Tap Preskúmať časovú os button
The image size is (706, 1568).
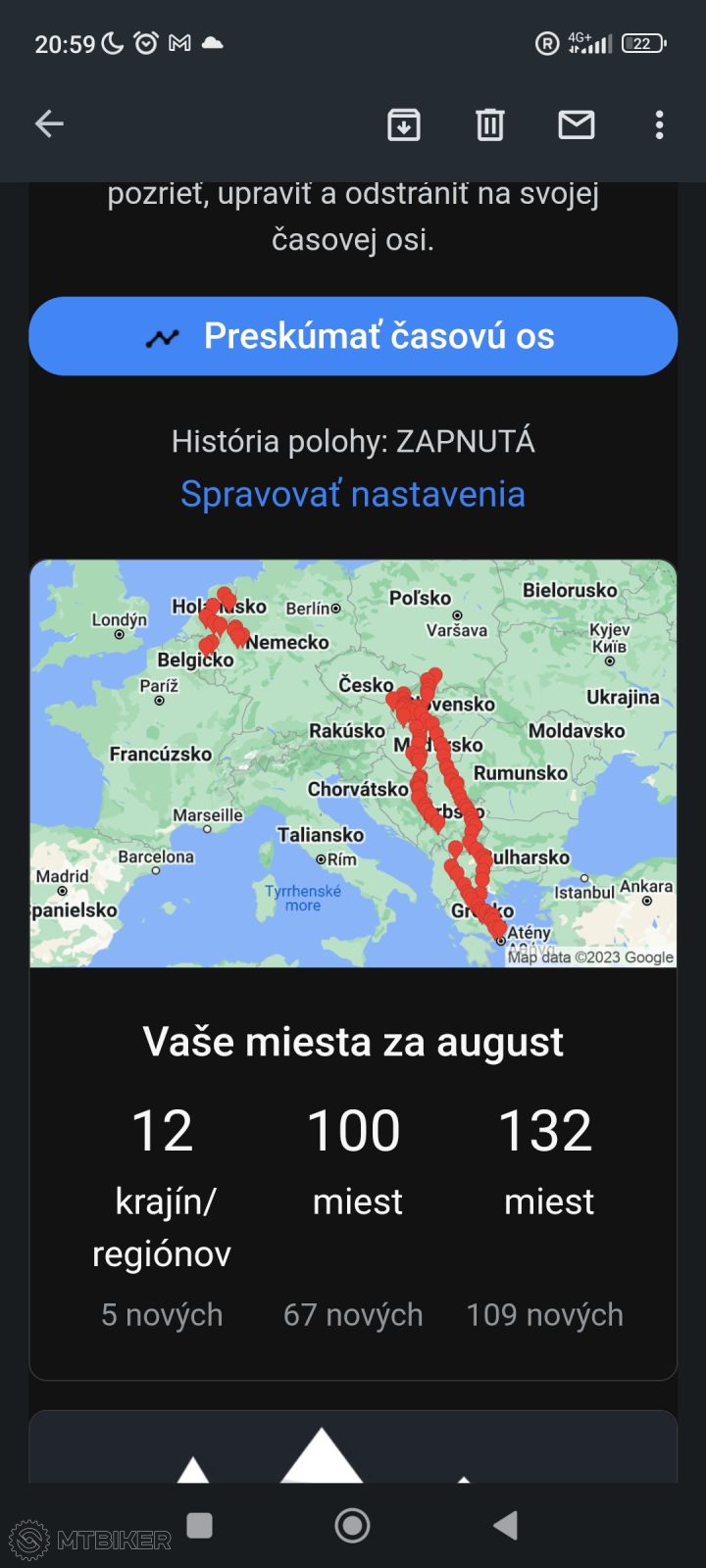[x=353, y=336]
